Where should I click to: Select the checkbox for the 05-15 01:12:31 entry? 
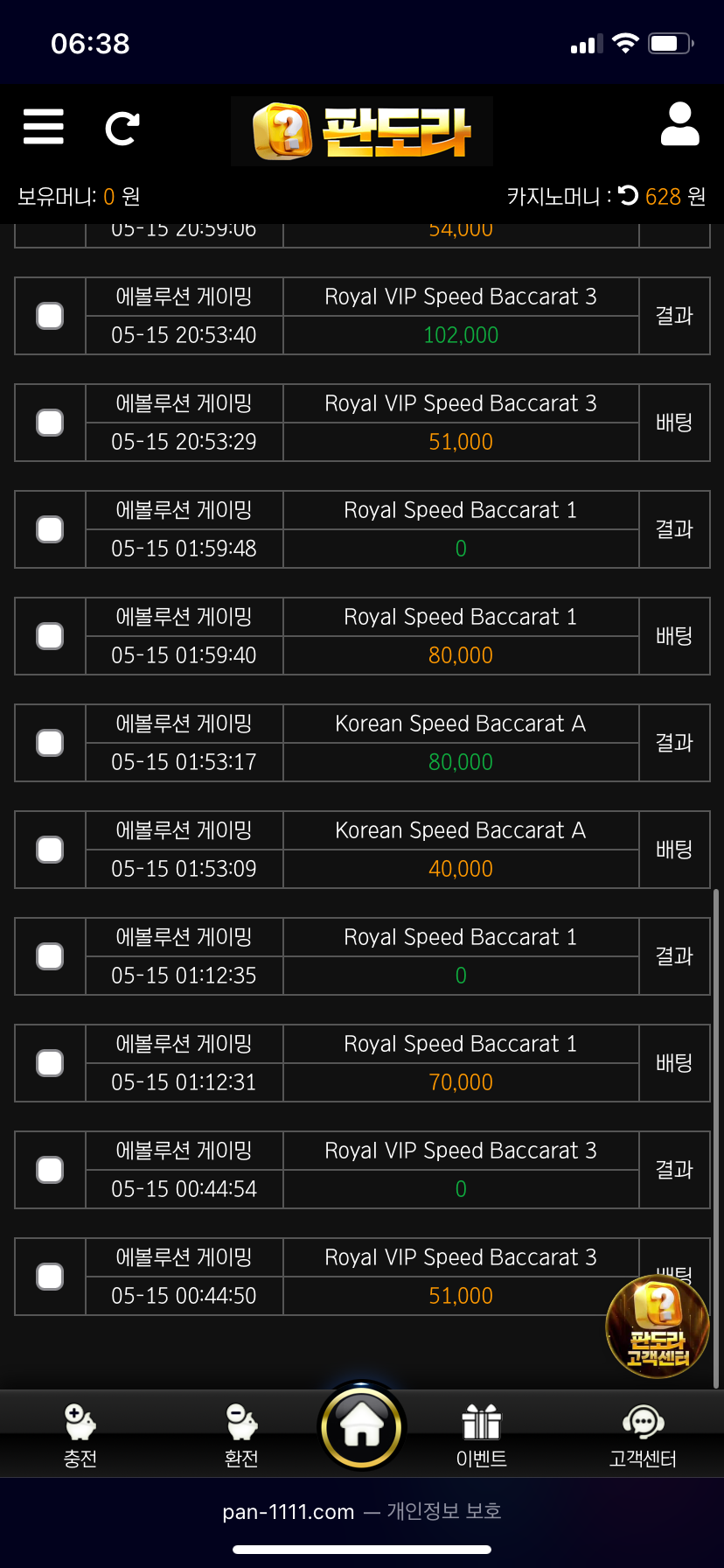tap(50, 1063)
